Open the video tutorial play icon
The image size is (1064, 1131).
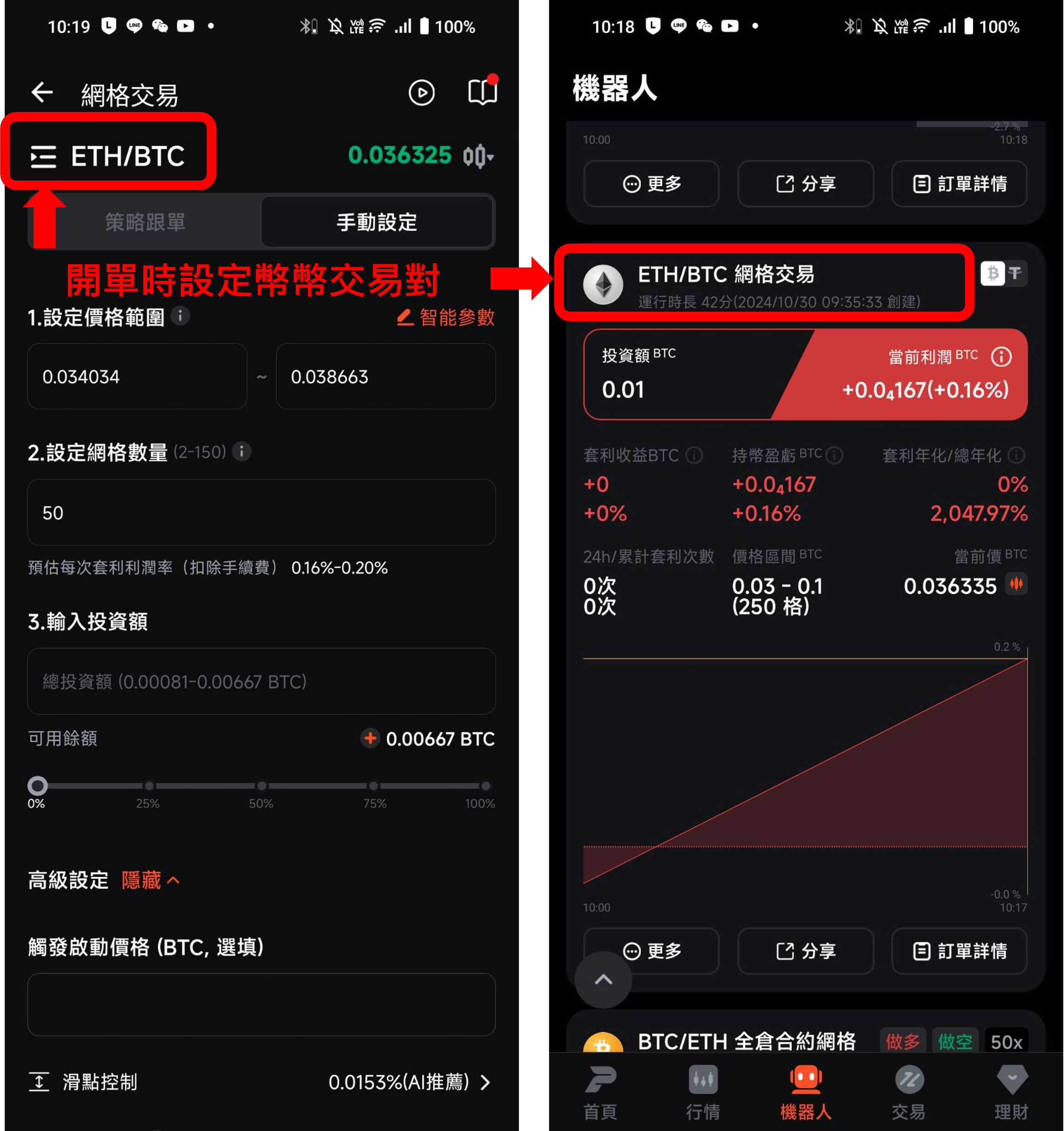pos(421,93)
